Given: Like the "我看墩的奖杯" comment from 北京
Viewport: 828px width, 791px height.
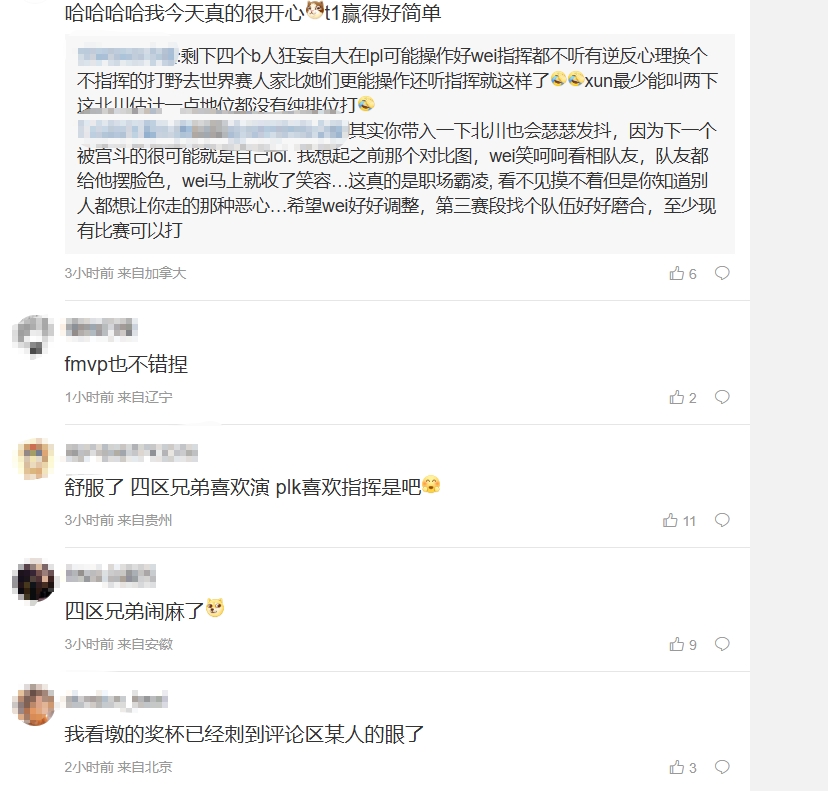Looking at the screenshot, I should coord(677,767).
